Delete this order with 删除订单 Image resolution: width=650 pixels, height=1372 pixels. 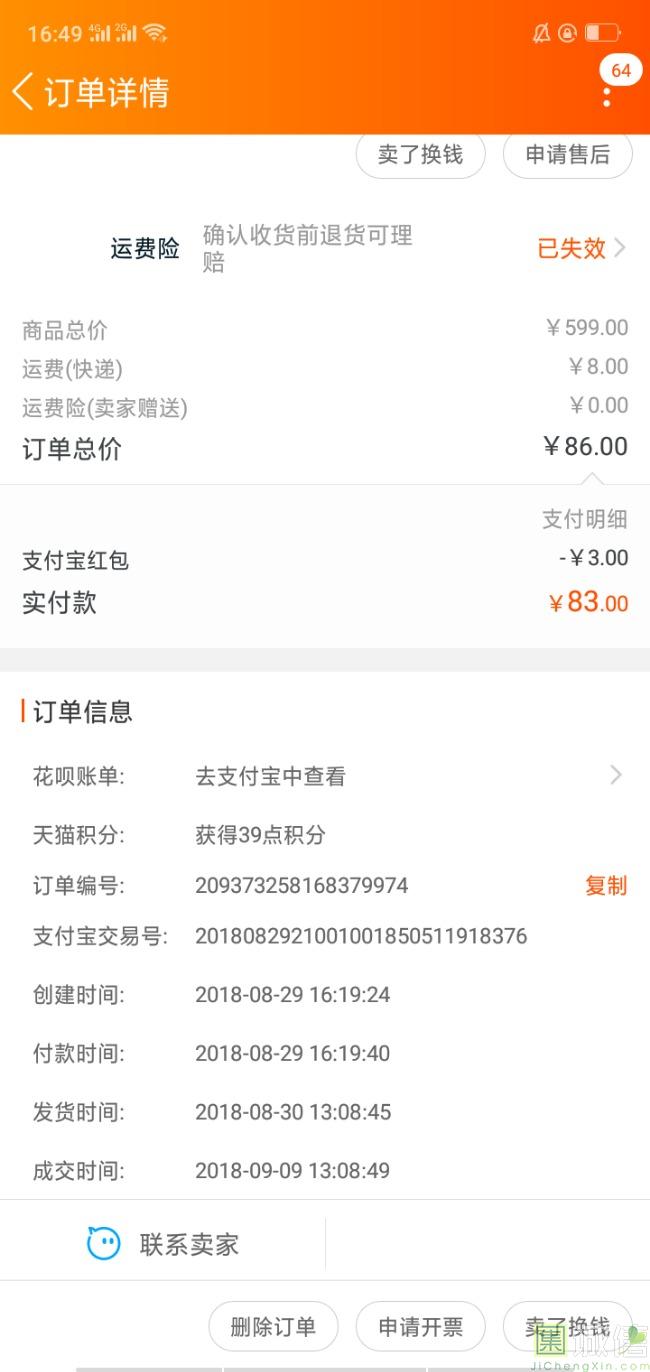click(273, 1327)
